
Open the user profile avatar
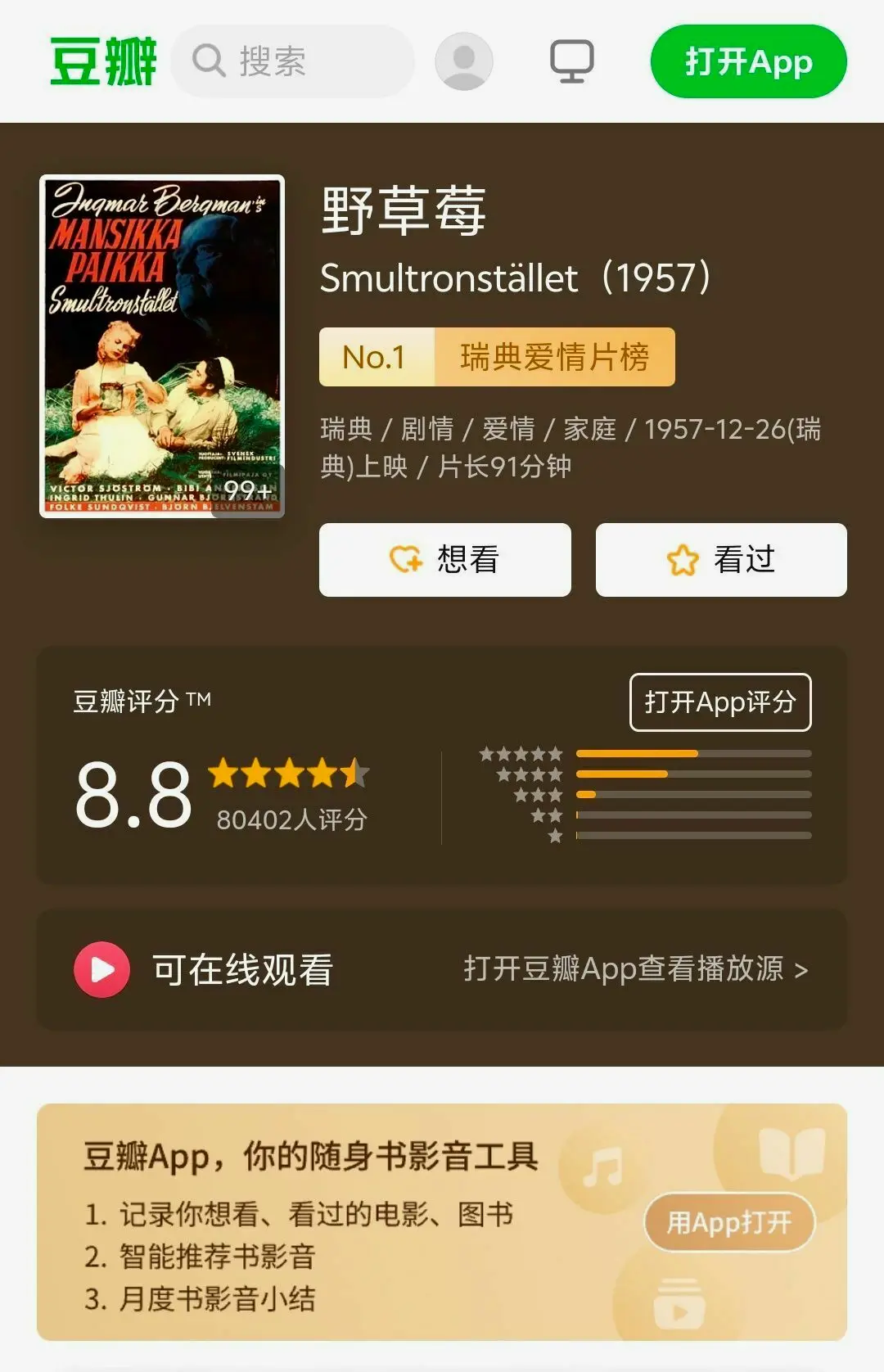pyautogui.click(x=463, y=61)
